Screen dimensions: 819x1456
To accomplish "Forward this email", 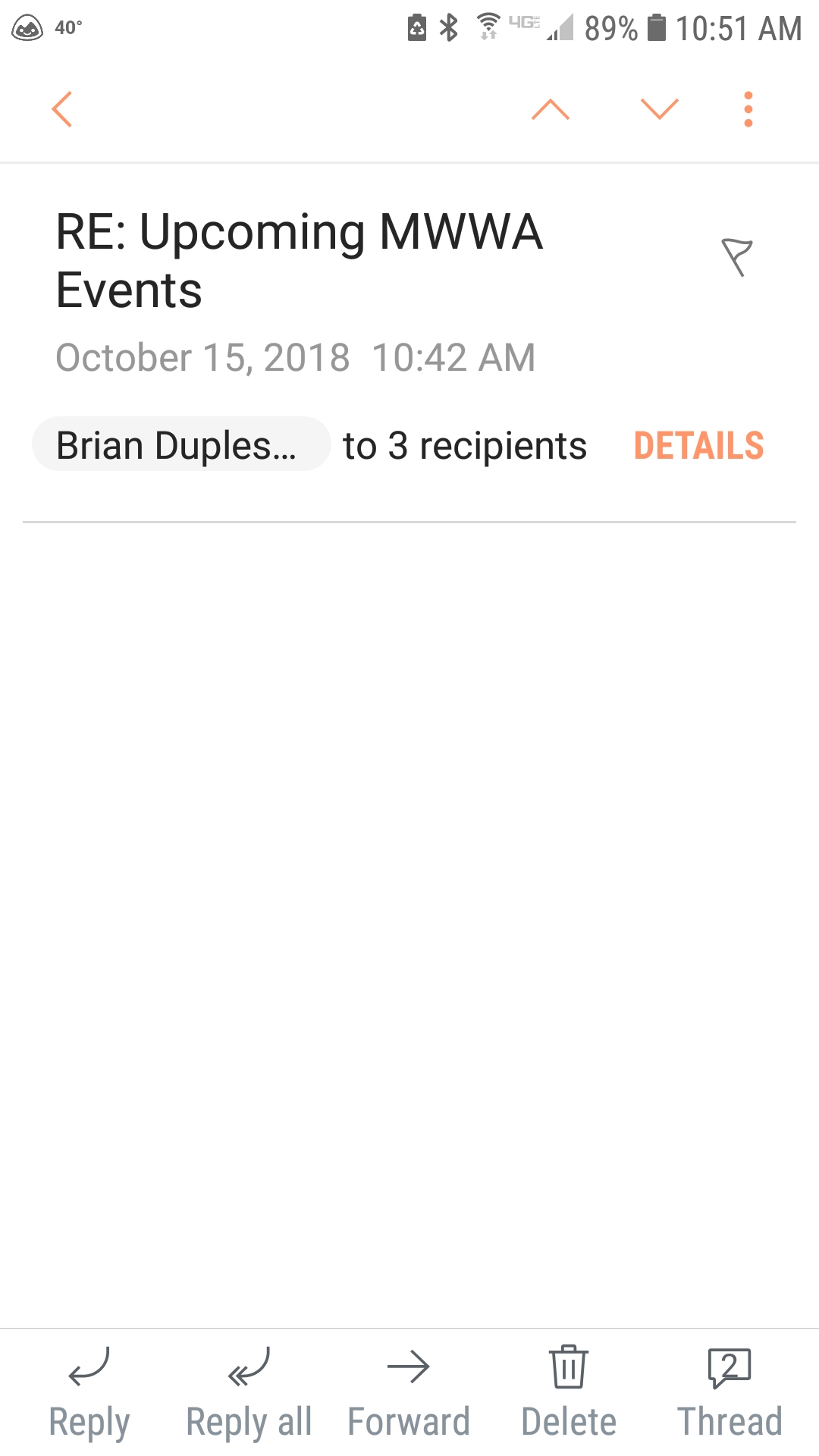I will tap(409, 1394).
